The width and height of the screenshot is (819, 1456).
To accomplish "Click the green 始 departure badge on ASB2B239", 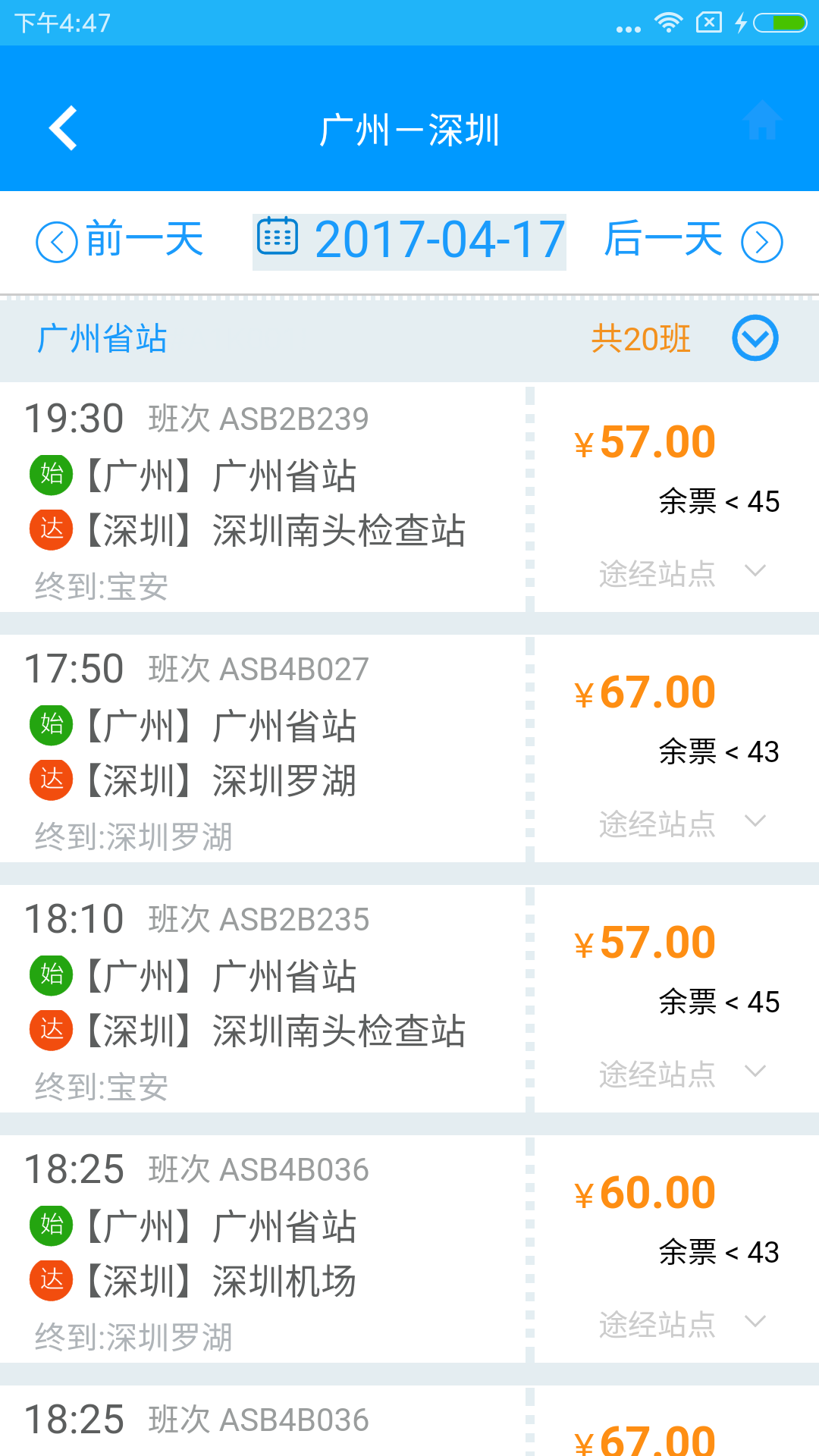I will point(50,475).
